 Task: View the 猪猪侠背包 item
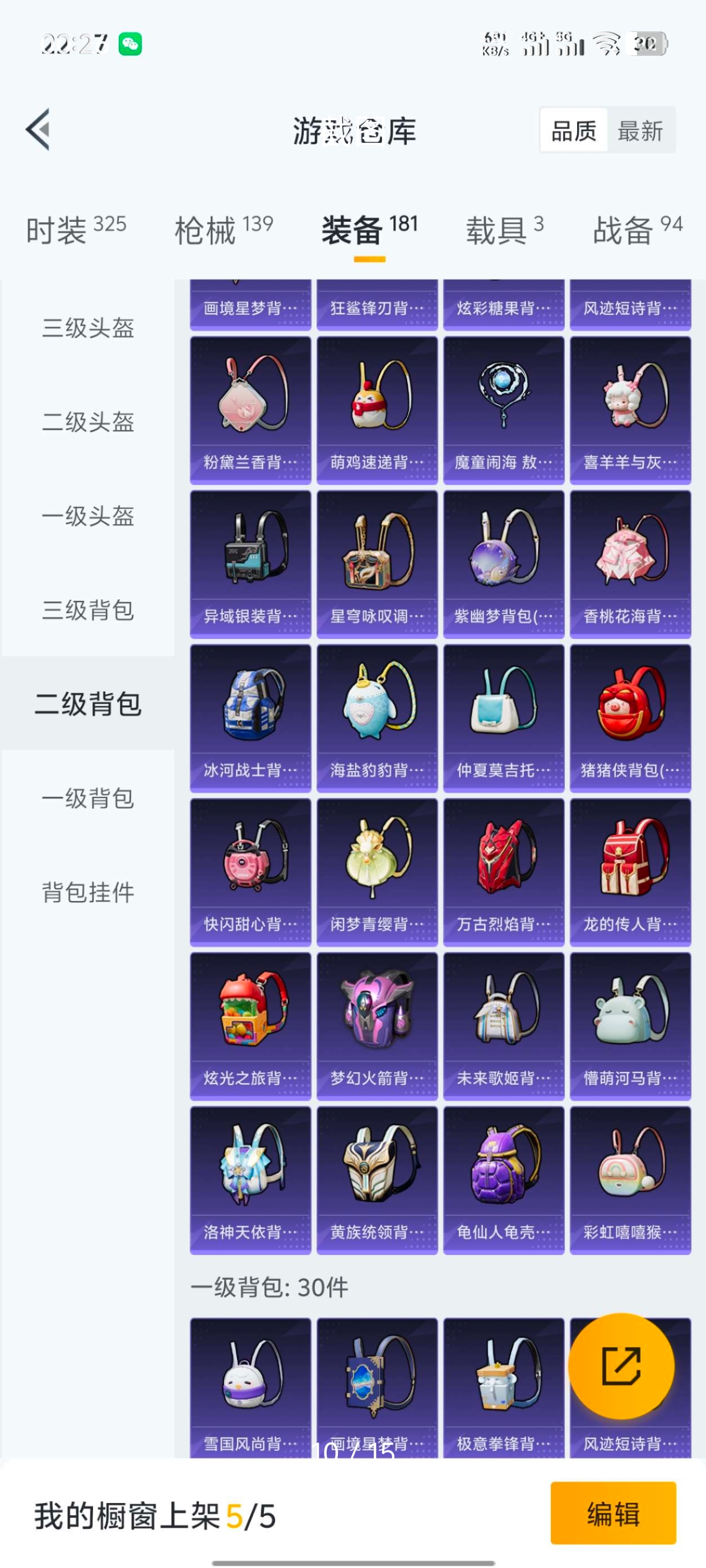(x=630, y=718)
